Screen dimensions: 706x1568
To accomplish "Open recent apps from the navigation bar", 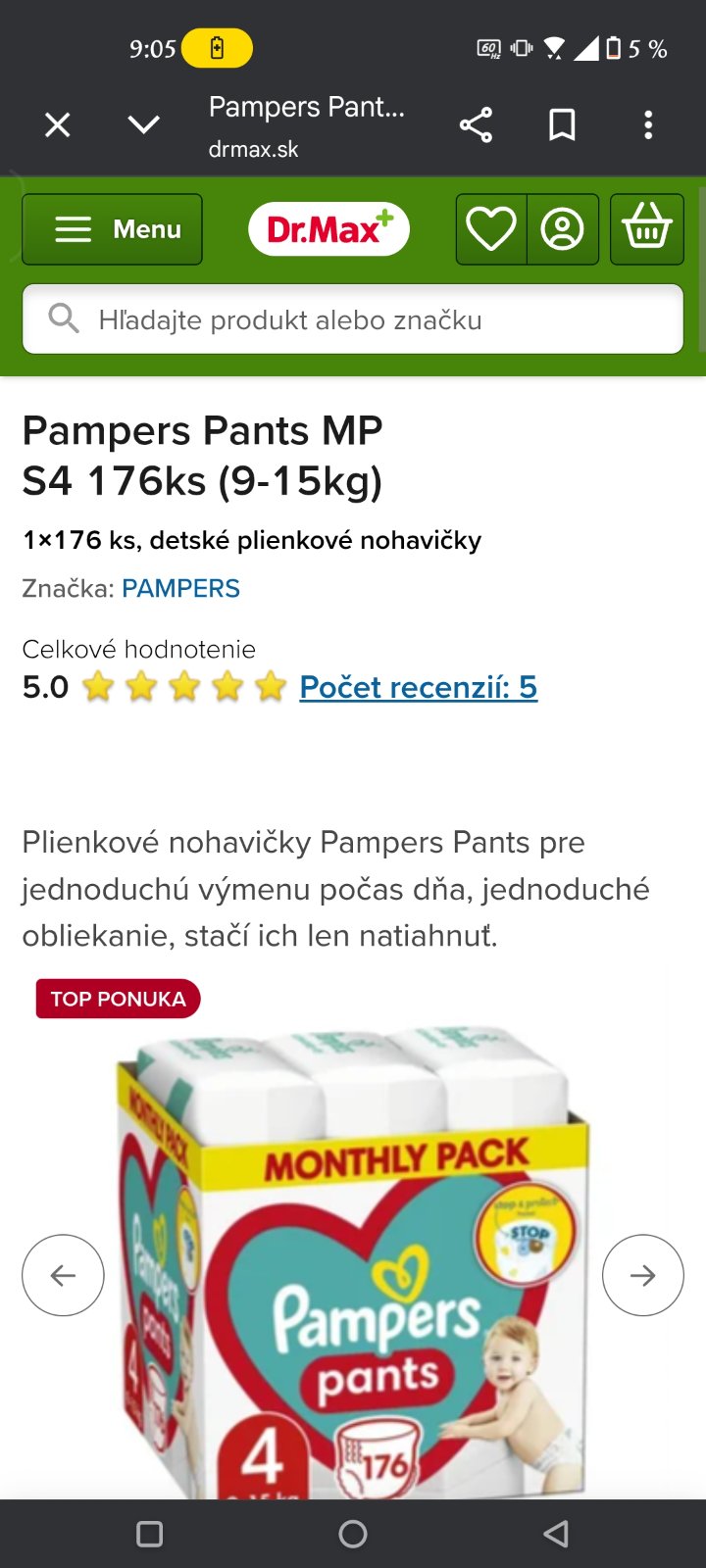I will [x=150, y=1534].
